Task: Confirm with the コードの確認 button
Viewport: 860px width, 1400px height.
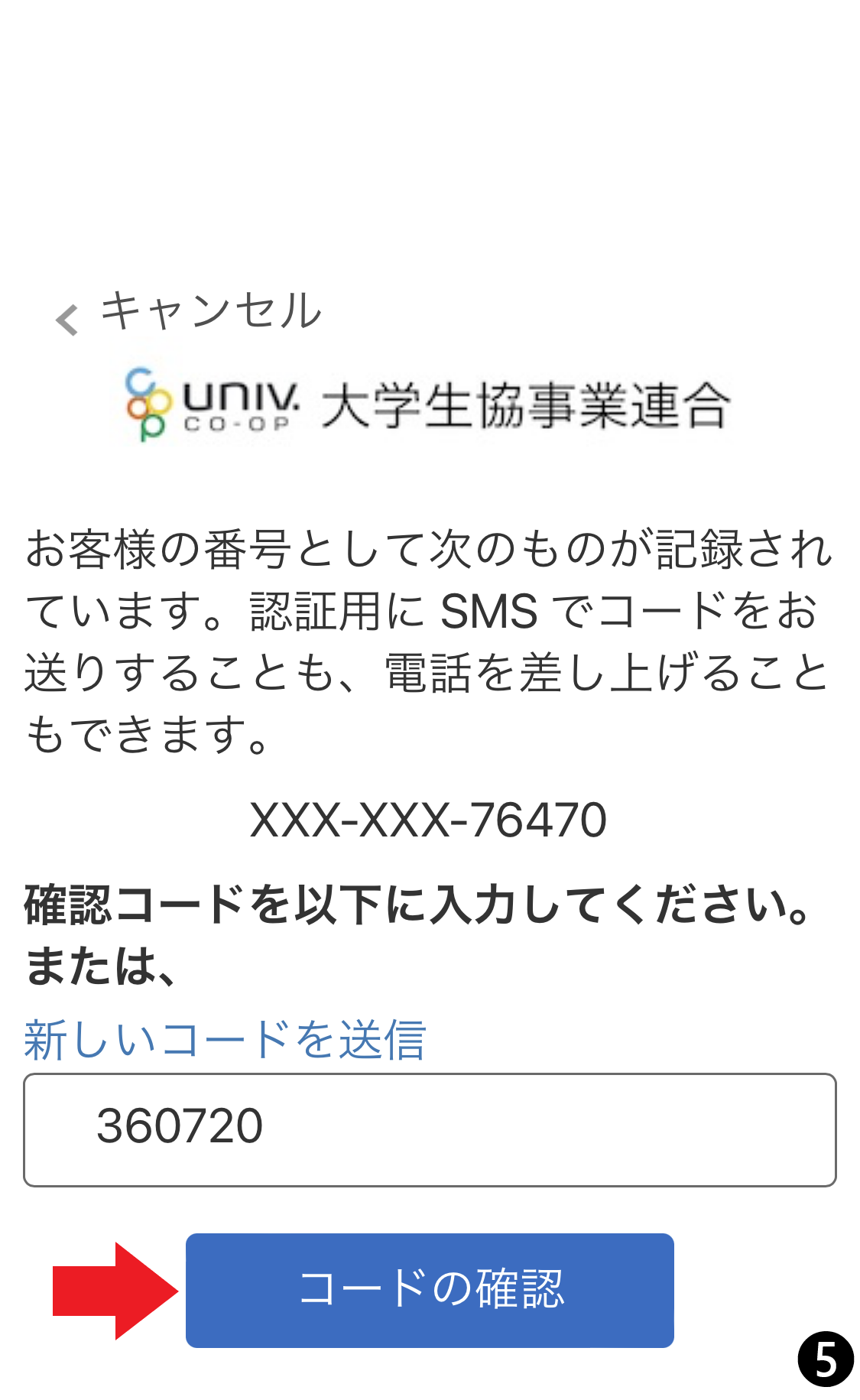Action: tap(430, 1290)
